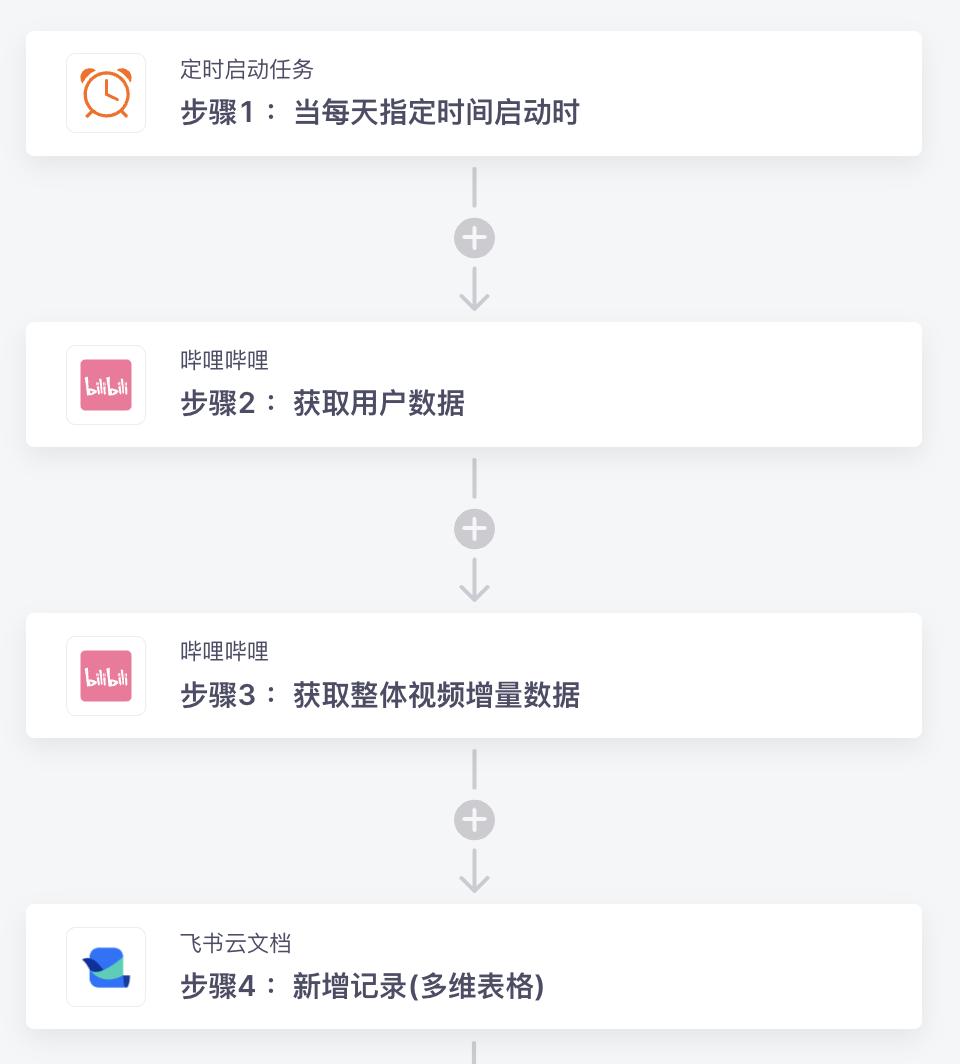This screenshot has height=1064, width=960.
Task: Click the plus icon between steps 3 and 4
Action: pos(474,820)
